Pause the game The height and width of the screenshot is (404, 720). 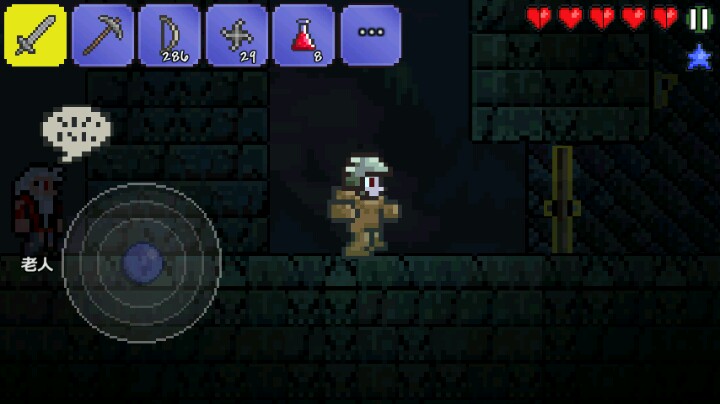coord(699,19)
